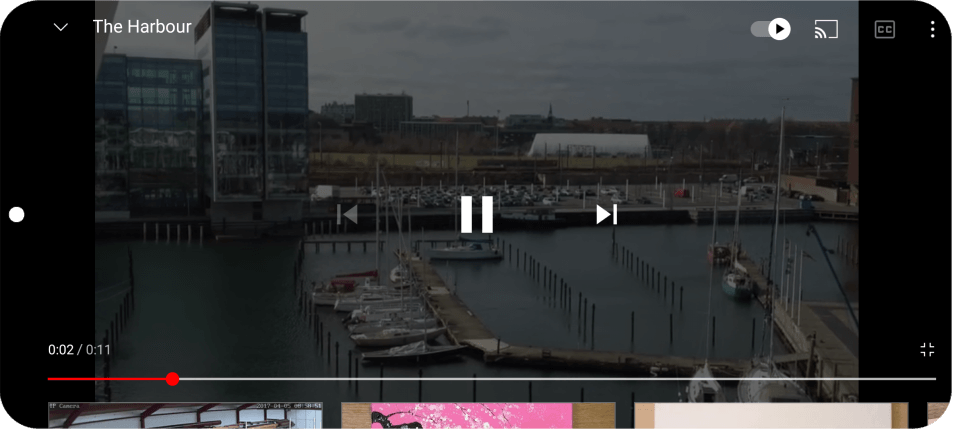Collapse the video player with the chevron
This screenshot has height=429, width=954.
pos(60,27)
